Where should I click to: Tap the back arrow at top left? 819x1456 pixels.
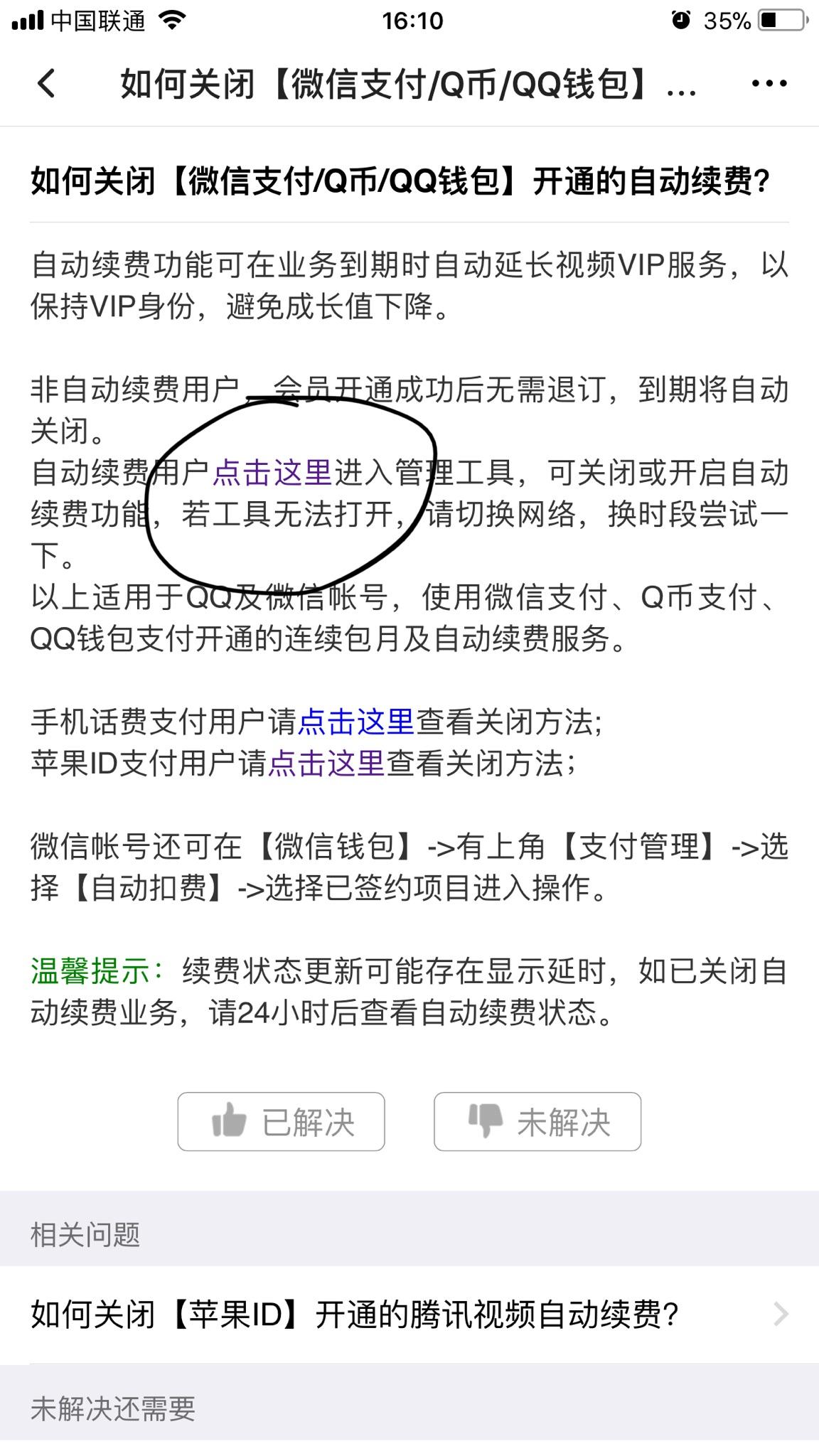click(44, 83)
